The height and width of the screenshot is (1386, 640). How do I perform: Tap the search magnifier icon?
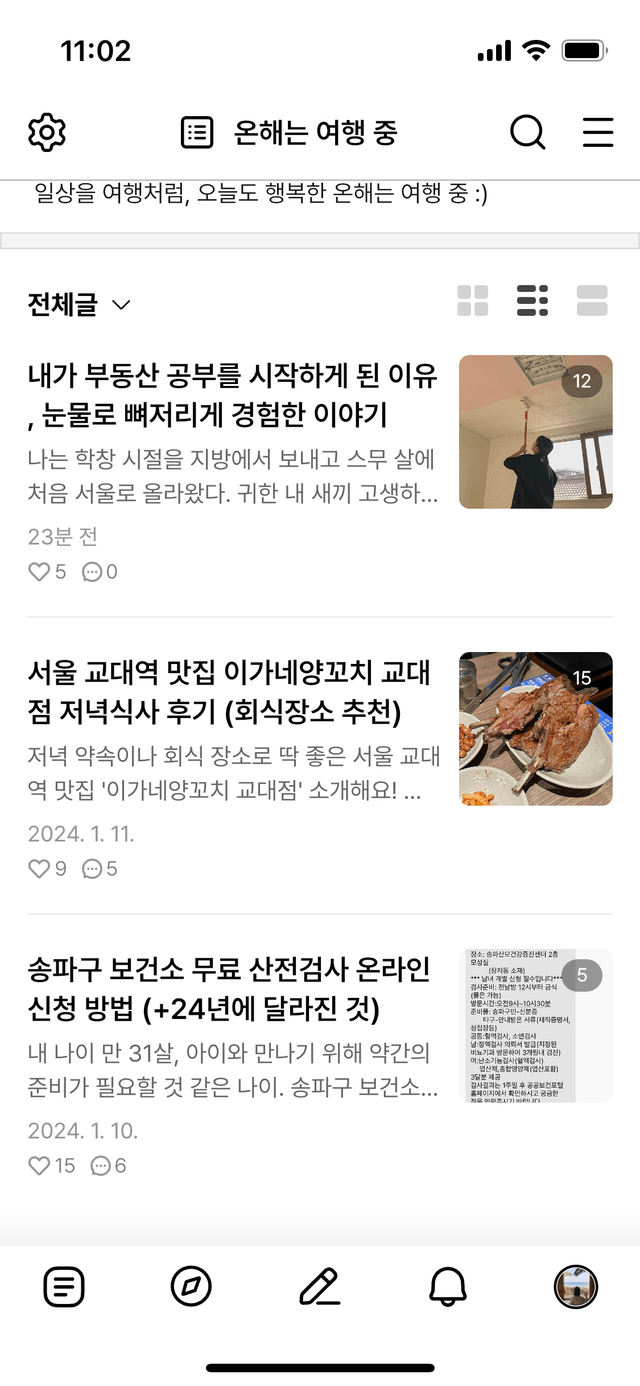pos(527,132)
